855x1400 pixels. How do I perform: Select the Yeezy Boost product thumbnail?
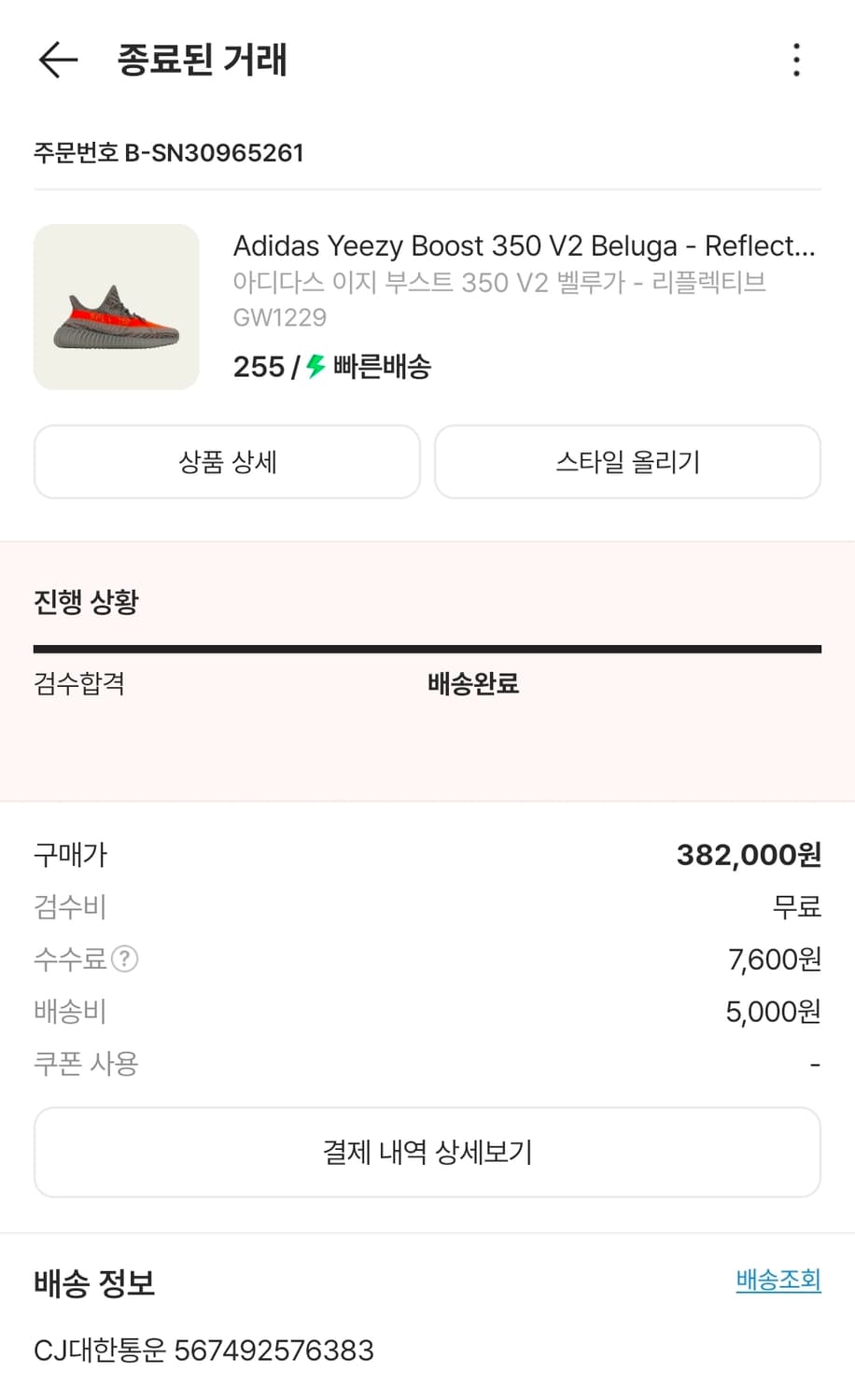(x=116, y=306)
